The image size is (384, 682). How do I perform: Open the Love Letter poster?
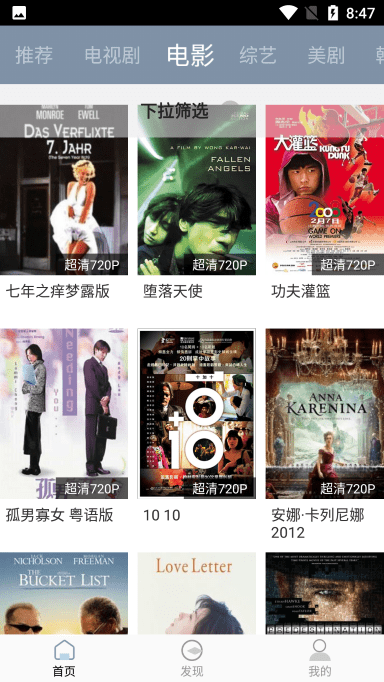(197, 593)
